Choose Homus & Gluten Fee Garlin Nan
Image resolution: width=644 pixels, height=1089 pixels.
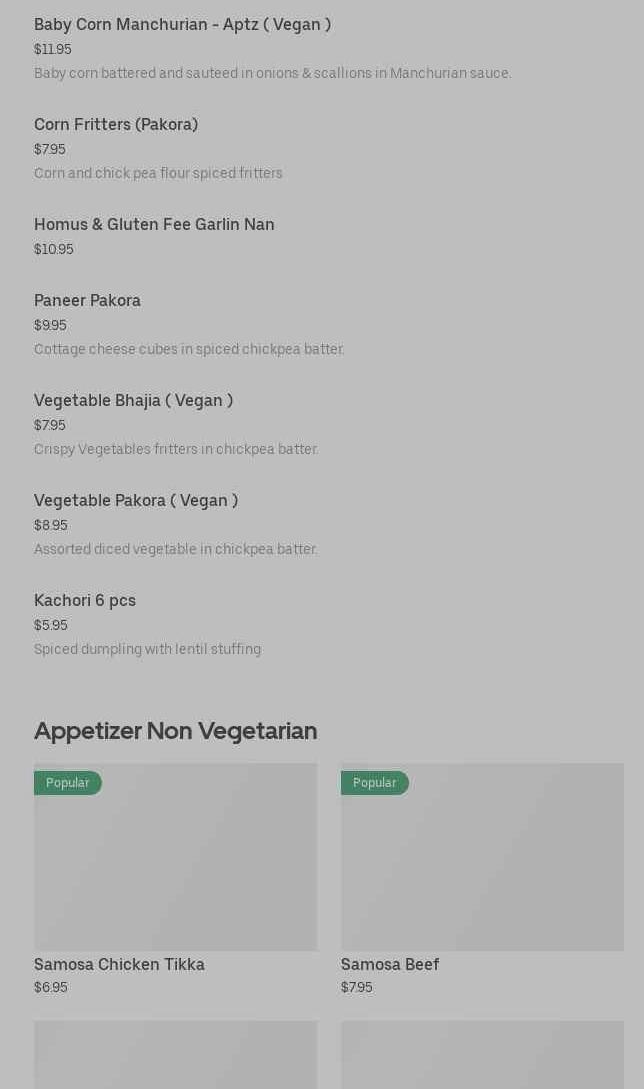(154, 225)
